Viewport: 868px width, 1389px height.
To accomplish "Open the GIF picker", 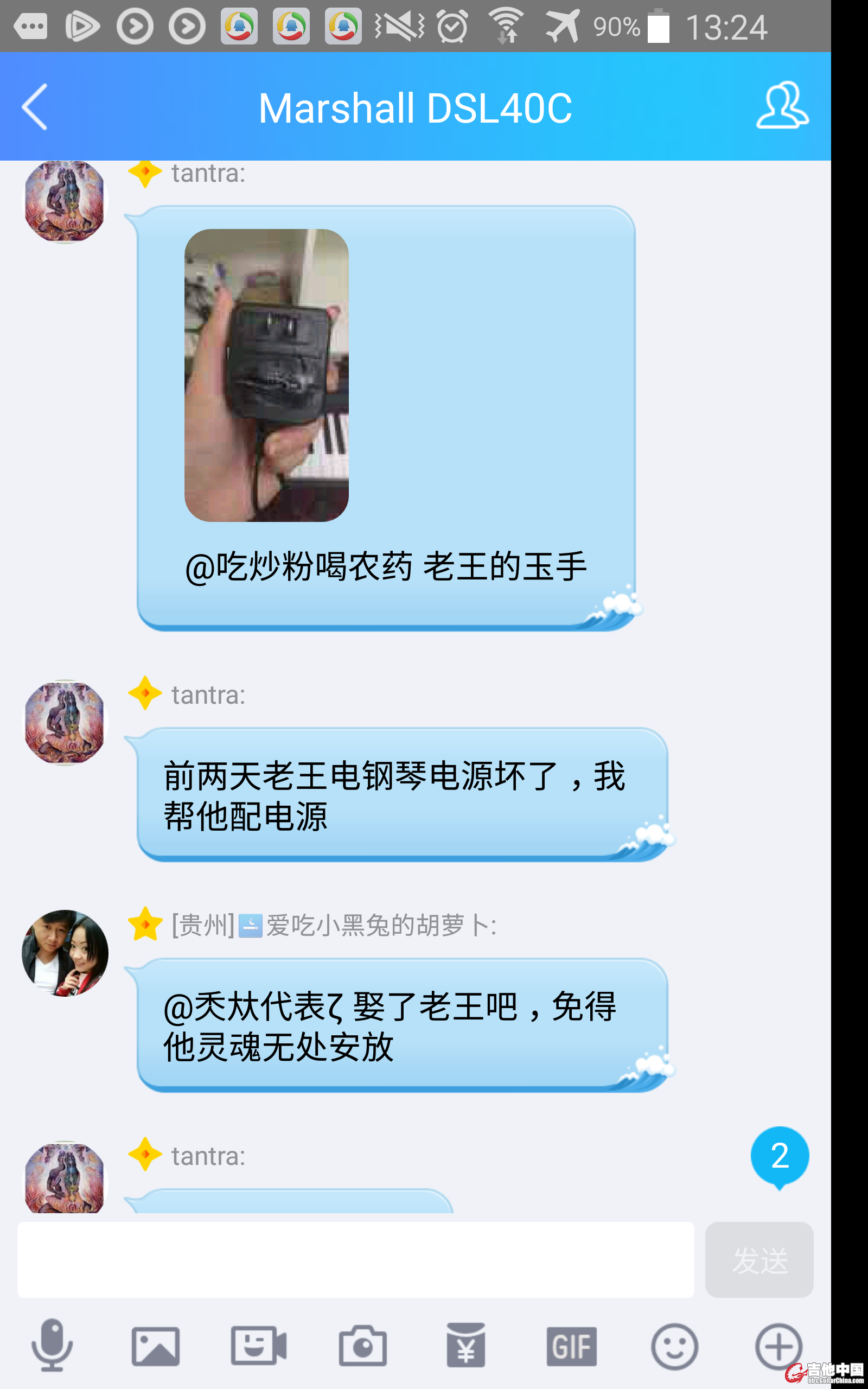I will [x=571, y=1346].
